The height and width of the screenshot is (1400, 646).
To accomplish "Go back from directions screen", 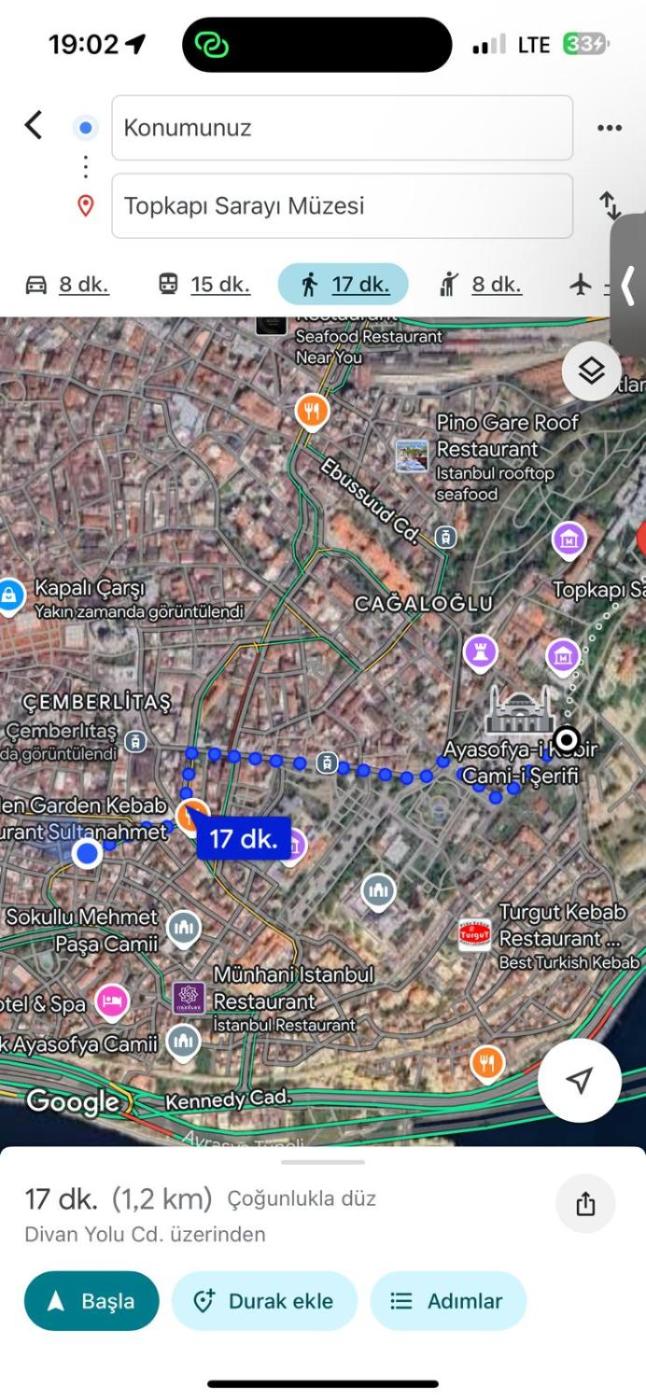I will (x=34, y=126).
